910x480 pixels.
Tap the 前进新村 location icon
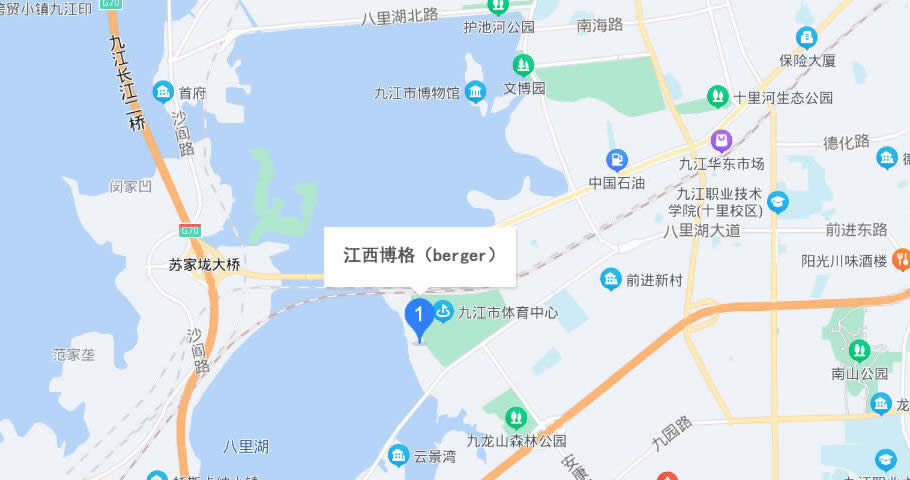click(x=611, y=280)
